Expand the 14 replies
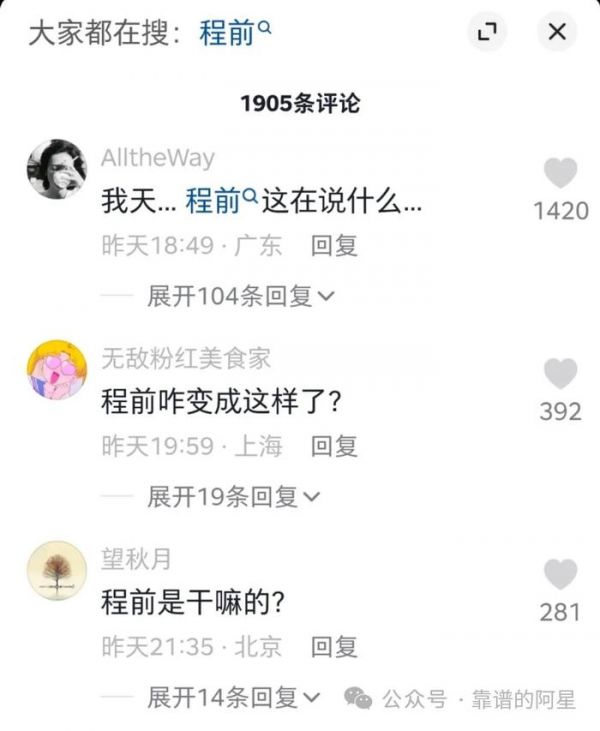Screen dimensions: 600x731 tap(234, 697)
